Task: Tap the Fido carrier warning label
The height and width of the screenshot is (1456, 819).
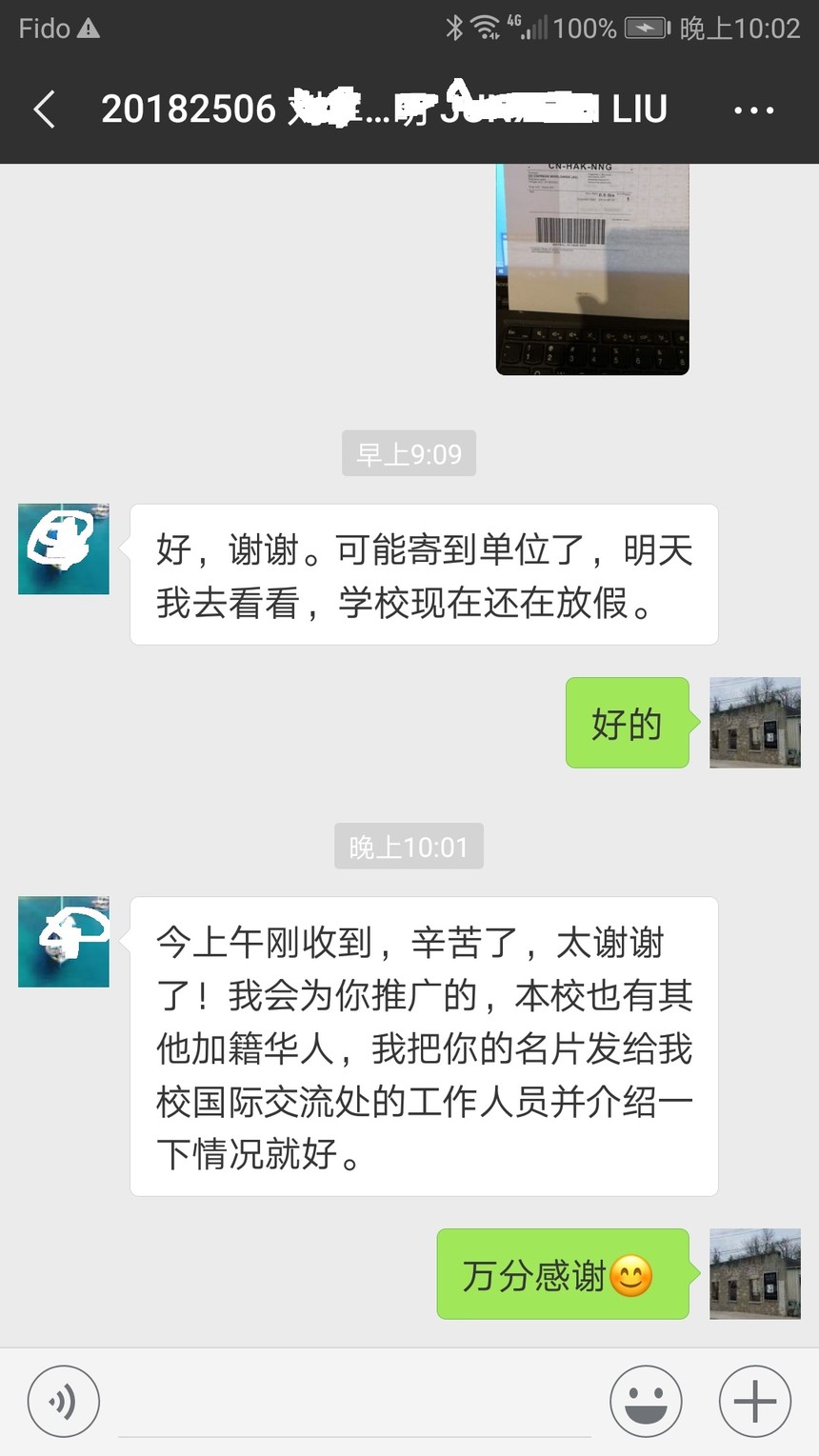Action: 57,28
